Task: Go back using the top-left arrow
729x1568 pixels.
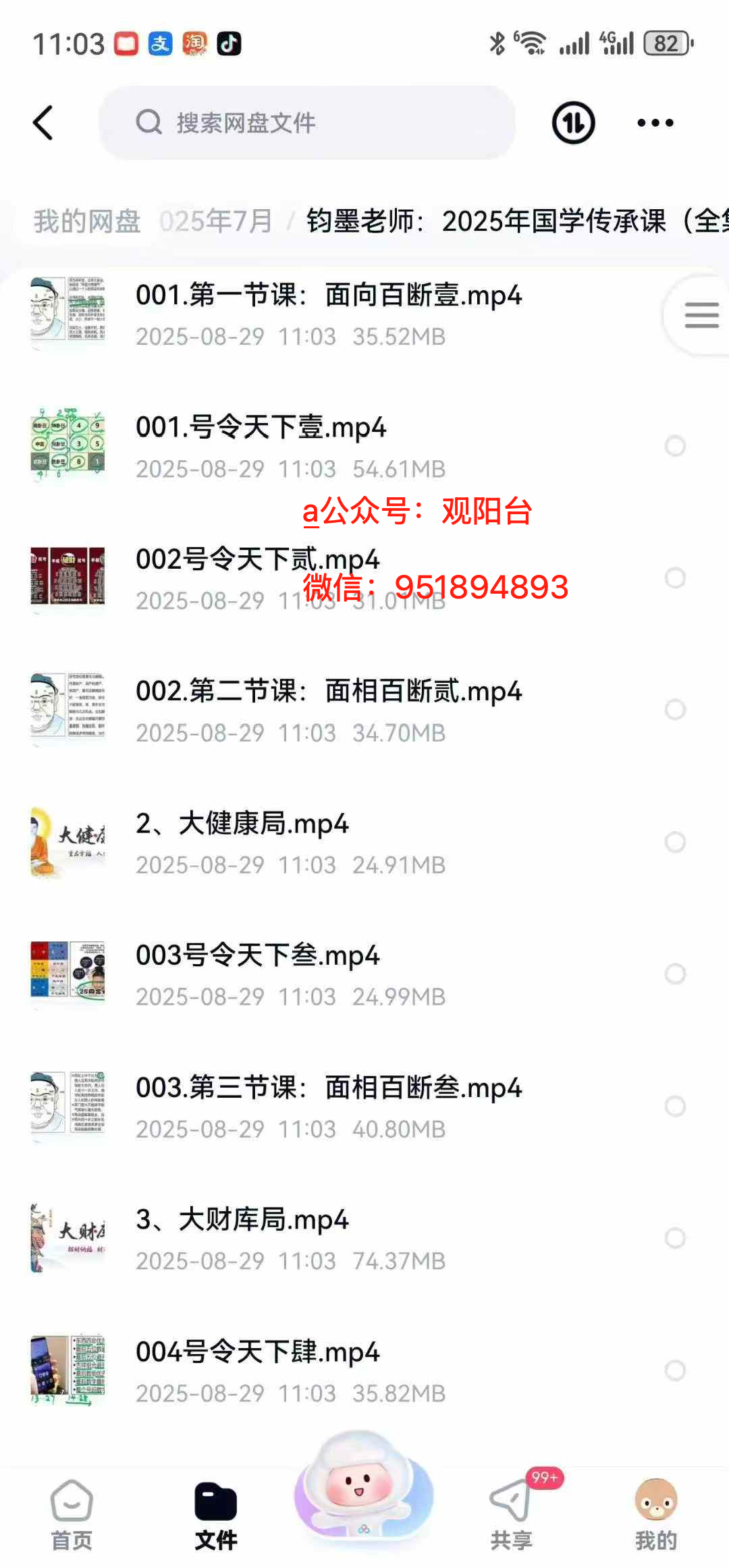Action: [43, 123]
